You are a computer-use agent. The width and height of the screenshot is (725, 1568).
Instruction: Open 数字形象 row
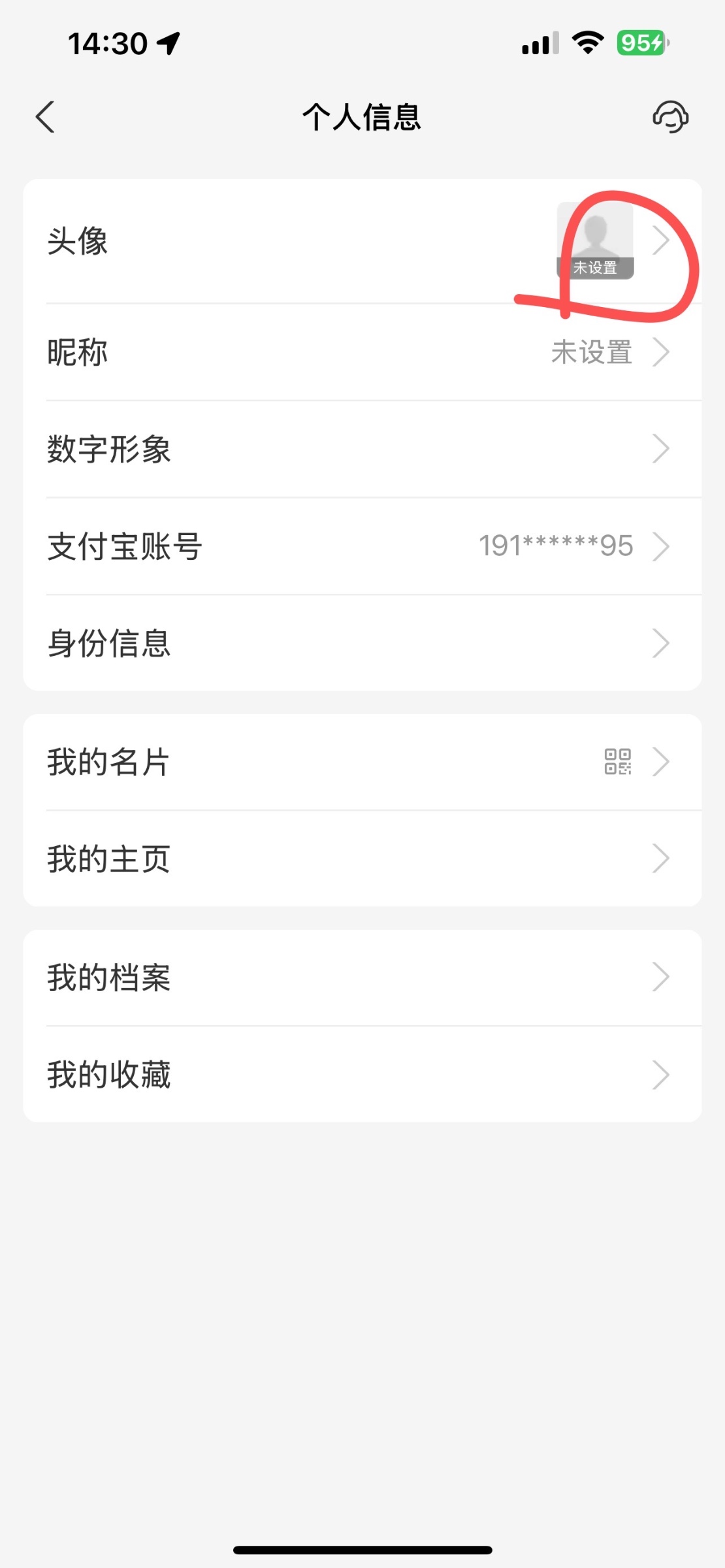coord(362,449)
